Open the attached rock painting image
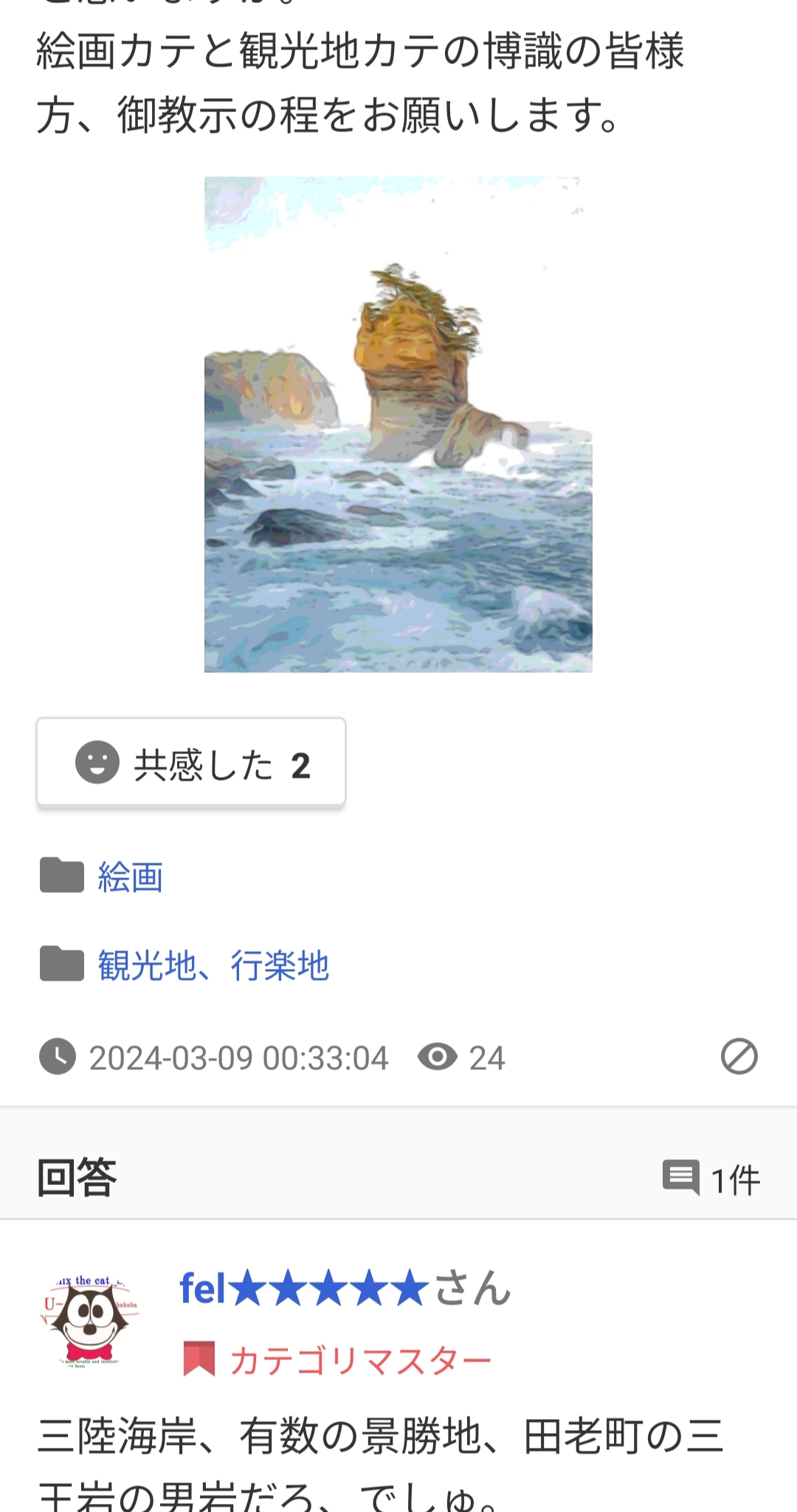797x1512 pixels. click(398, 424)
